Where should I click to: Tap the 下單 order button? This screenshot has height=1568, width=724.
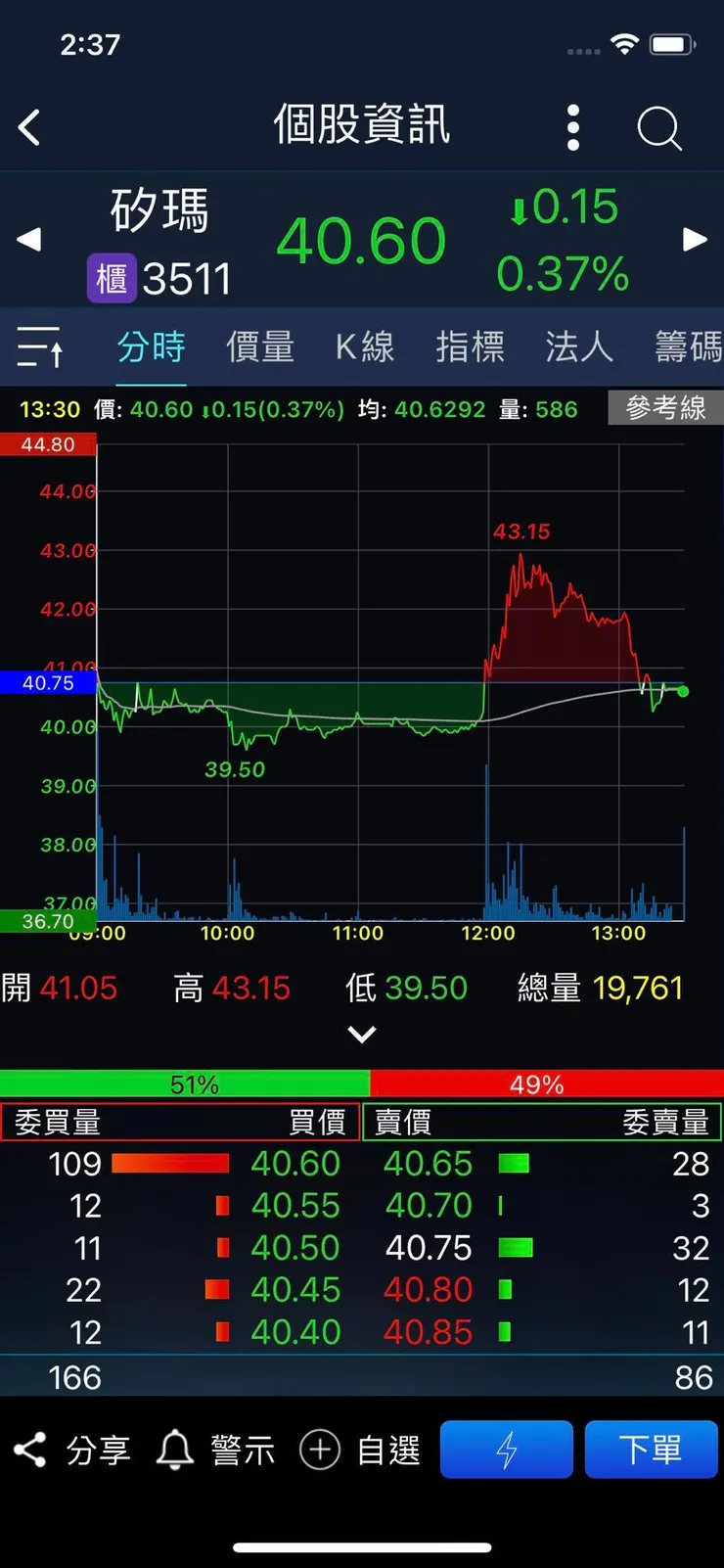click(651, 1450)
